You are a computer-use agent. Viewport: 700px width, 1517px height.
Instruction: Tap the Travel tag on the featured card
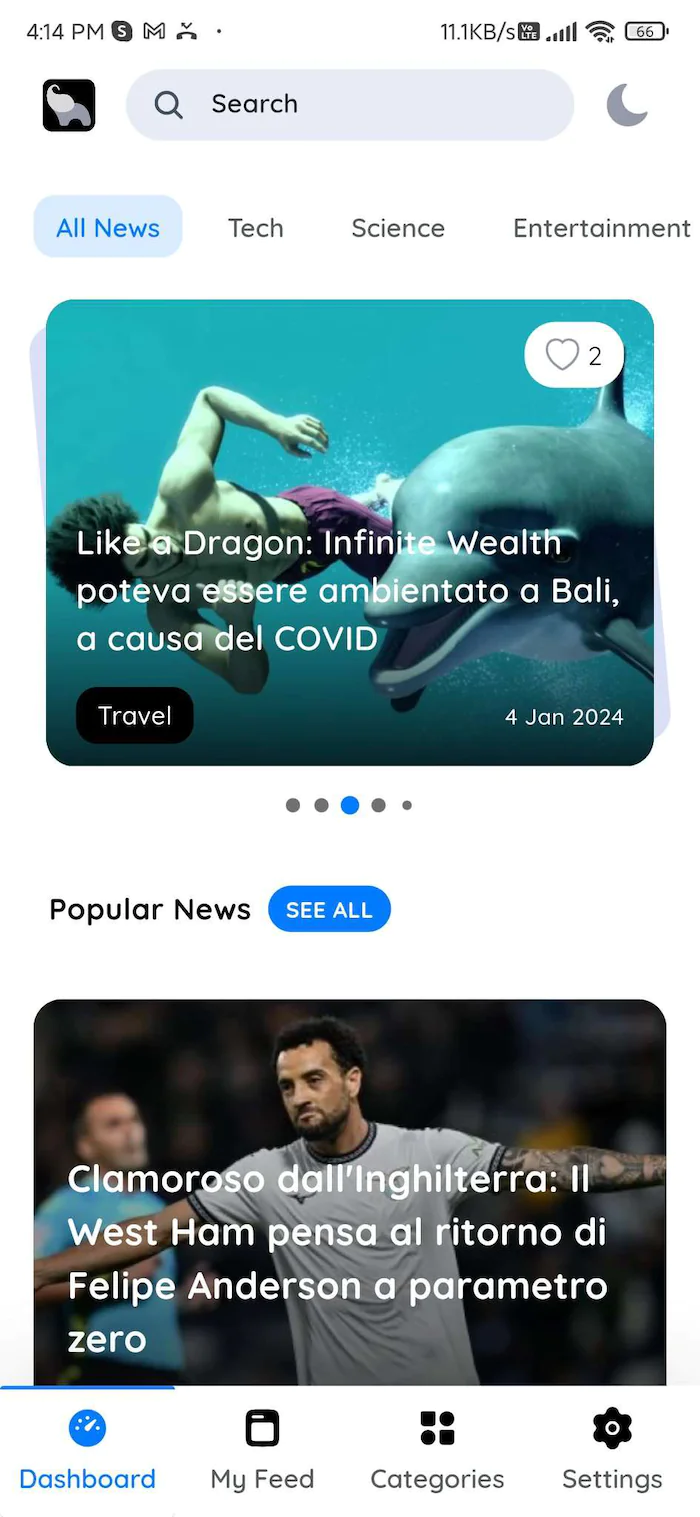coord(135,715)
